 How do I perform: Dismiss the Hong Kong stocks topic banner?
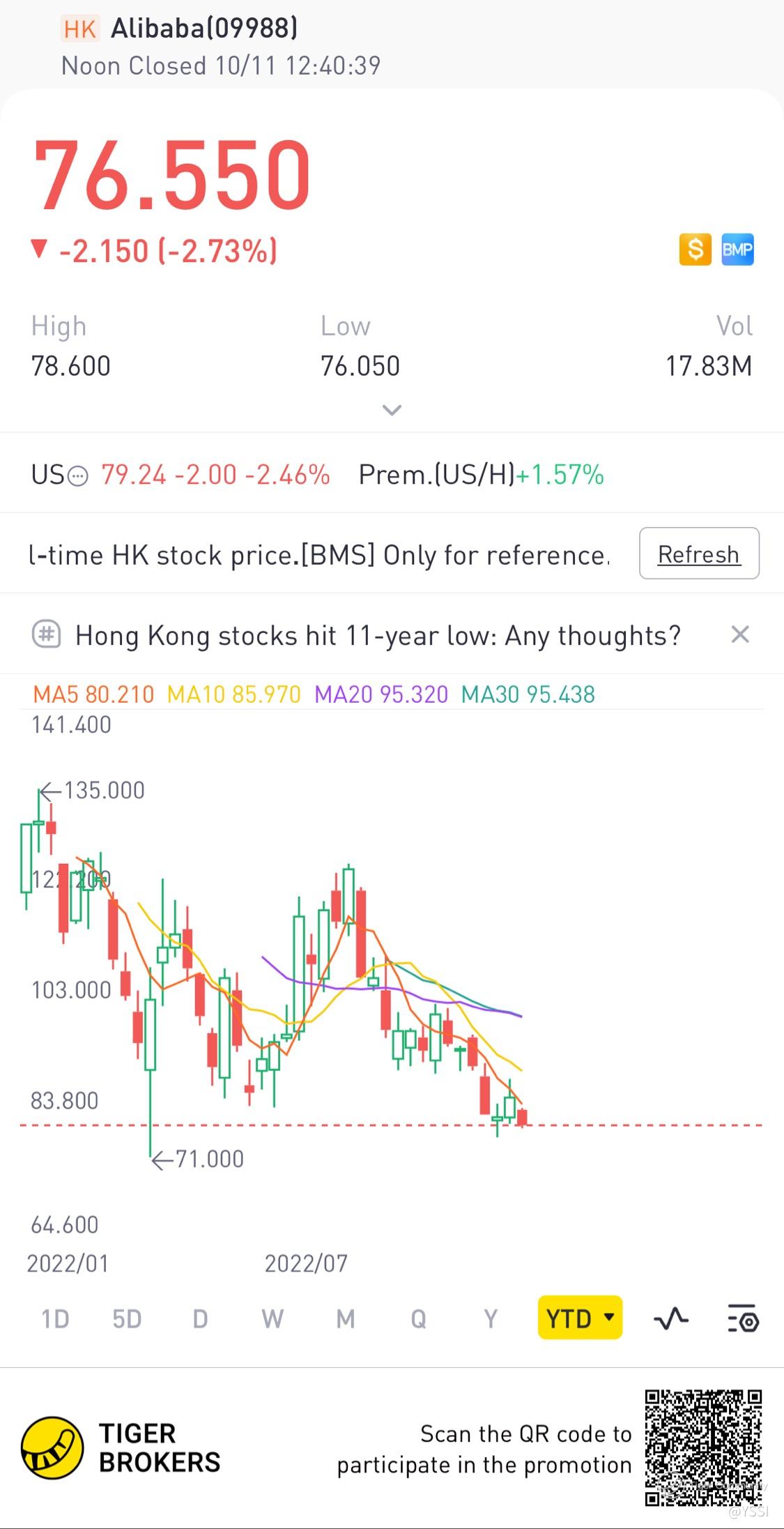(739, 634)
